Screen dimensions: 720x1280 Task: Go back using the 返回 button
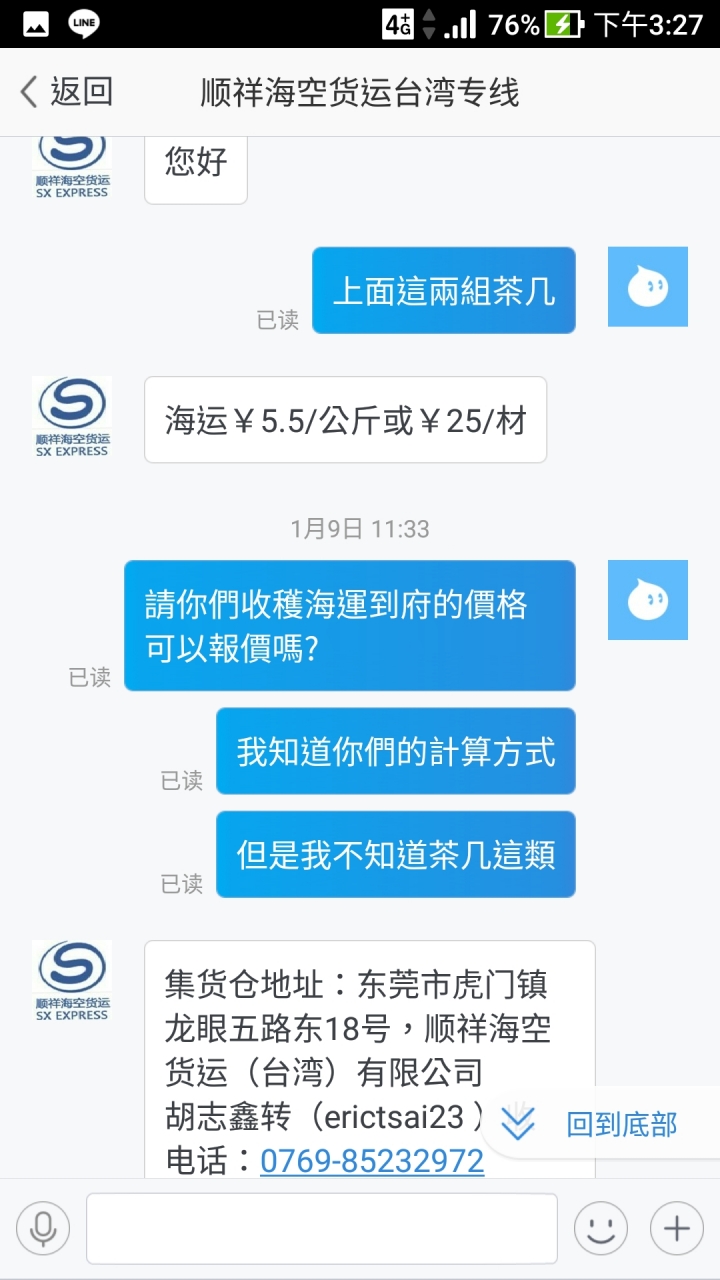[66, 92]
